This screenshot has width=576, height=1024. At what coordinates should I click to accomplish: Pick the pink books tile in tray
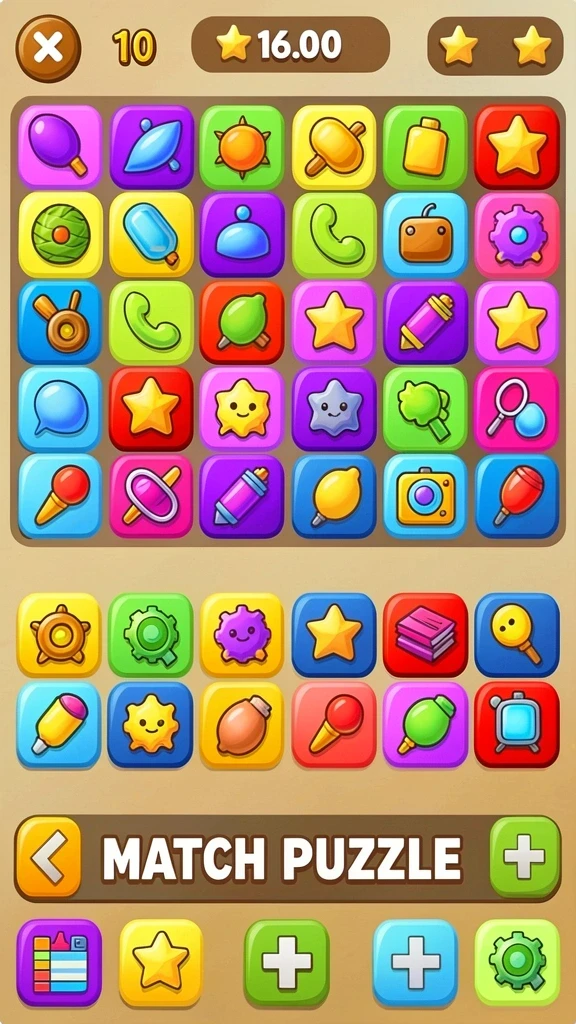(425, 634)
